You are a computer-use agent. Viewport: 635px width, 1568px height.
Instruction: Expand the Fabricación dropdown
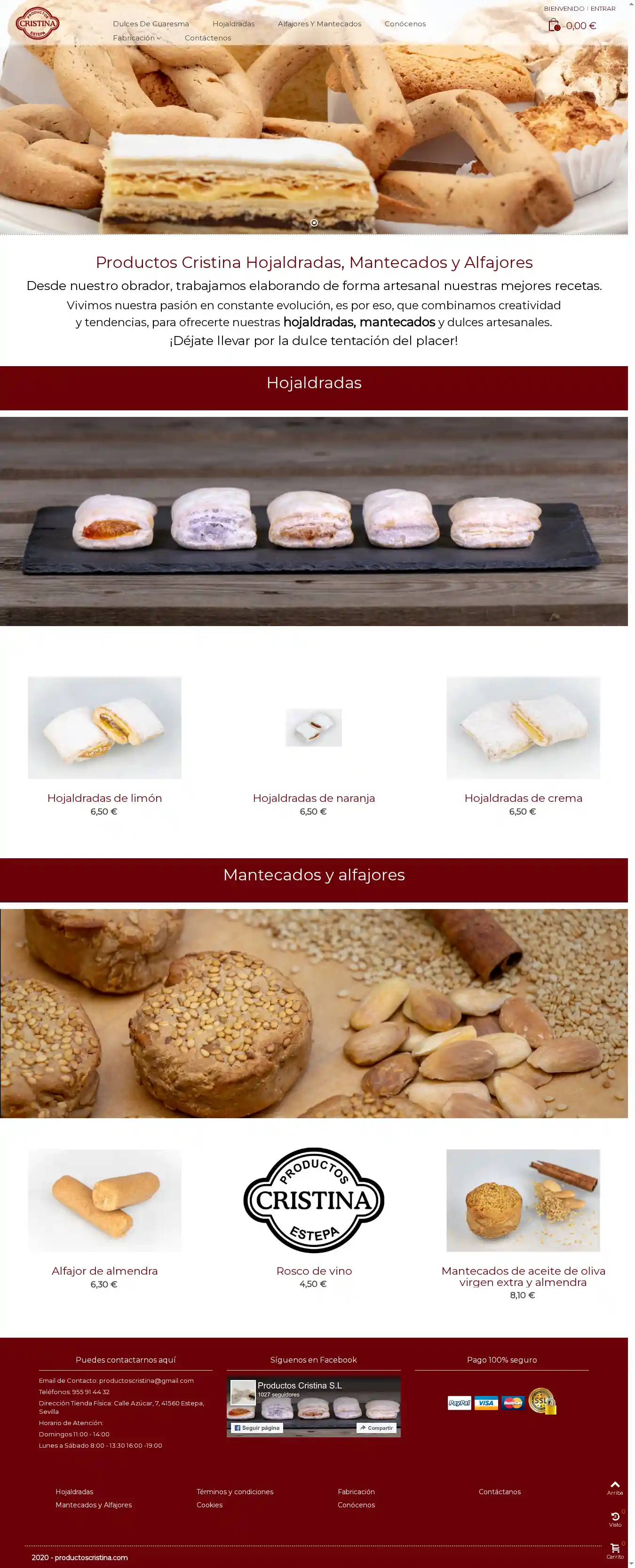click(x=136, y=38)
